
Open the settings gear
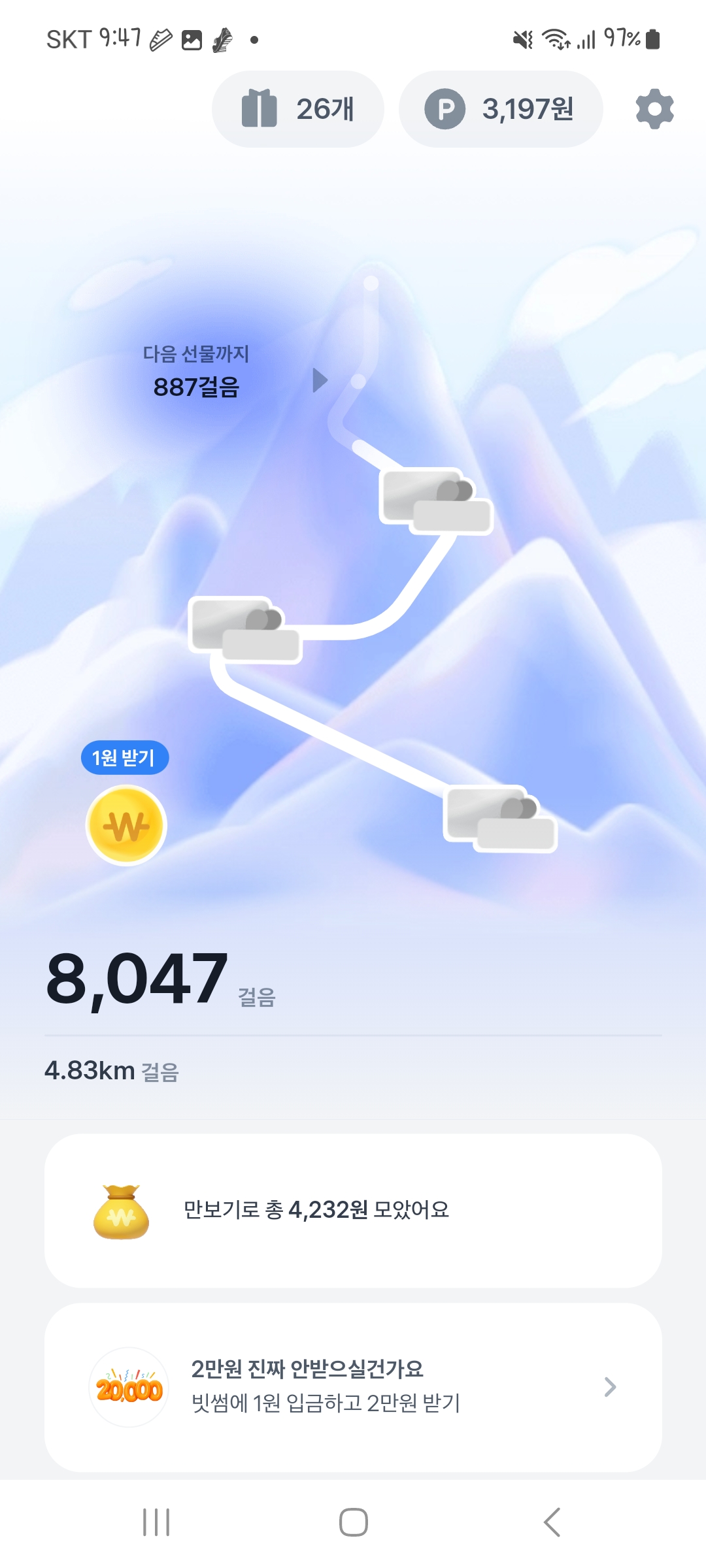point(654,109)
